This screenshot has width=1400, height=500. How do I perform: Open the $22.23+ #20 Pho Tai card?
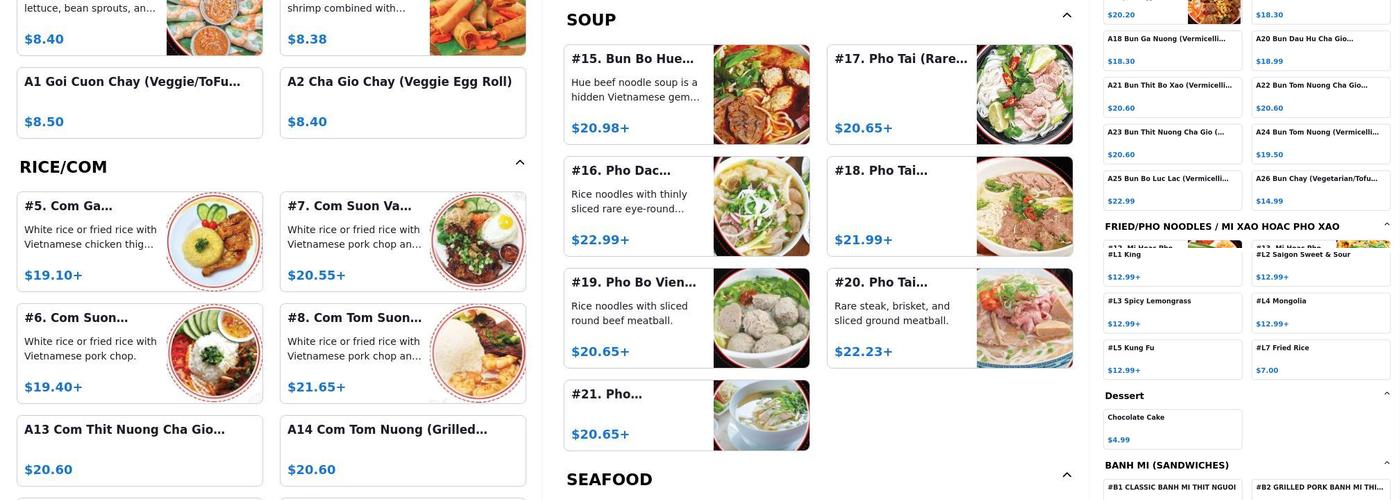point(949,318)
